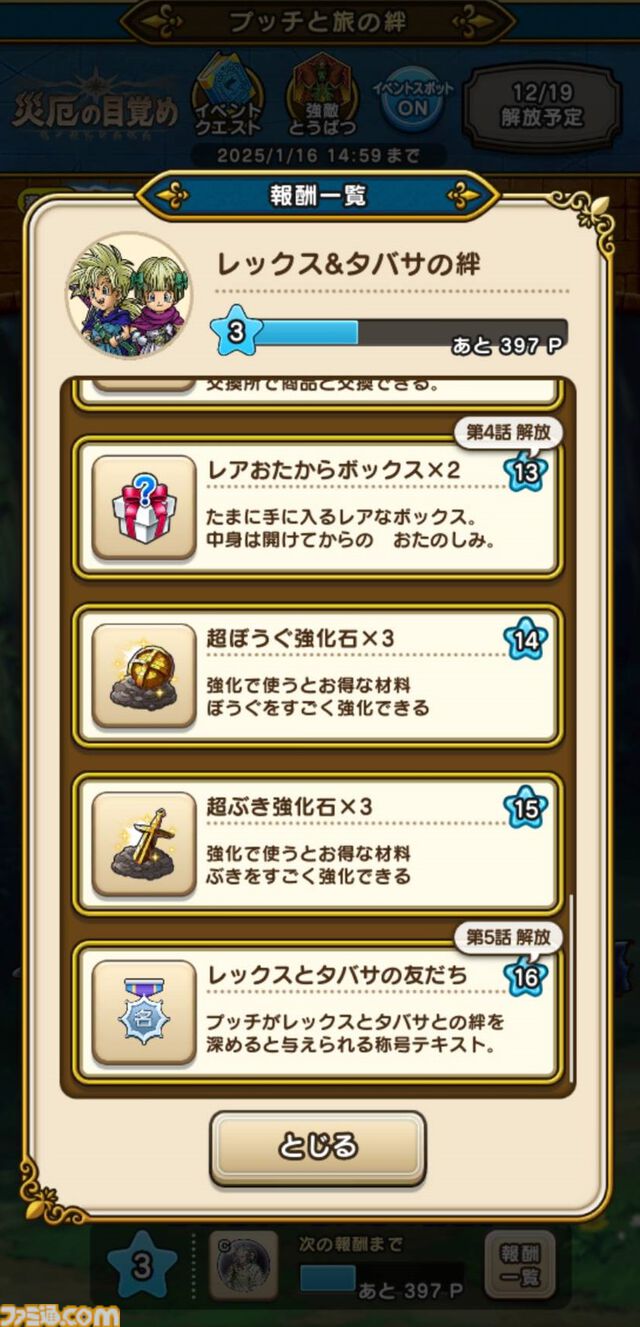Close the reward list with とじる
The height and width of the screenshot is (1327, 640).
click(x=318, y=1146)
